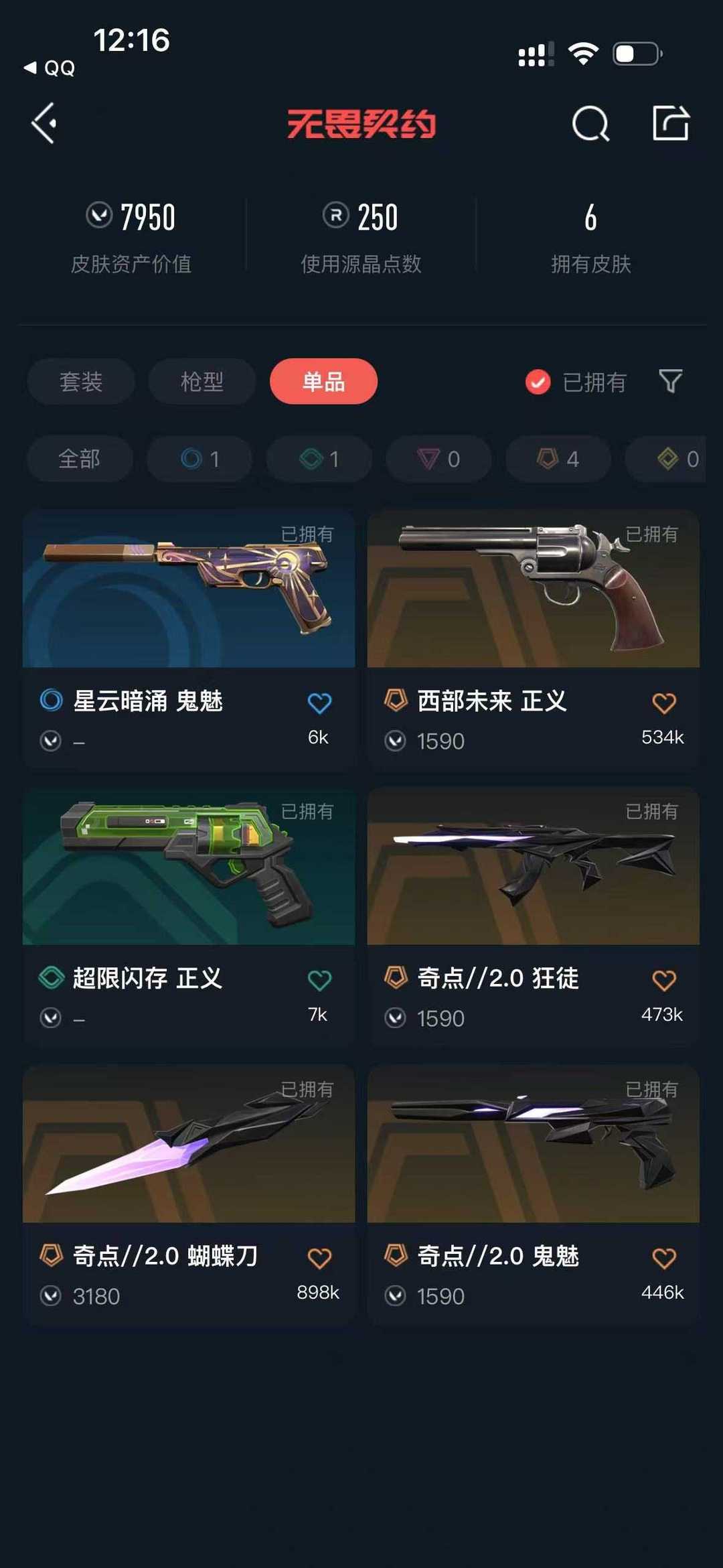The width and height of the screenshot is (723, 1568).
Task: Tap the share icon in header
Action: click(x=671, y=123)
